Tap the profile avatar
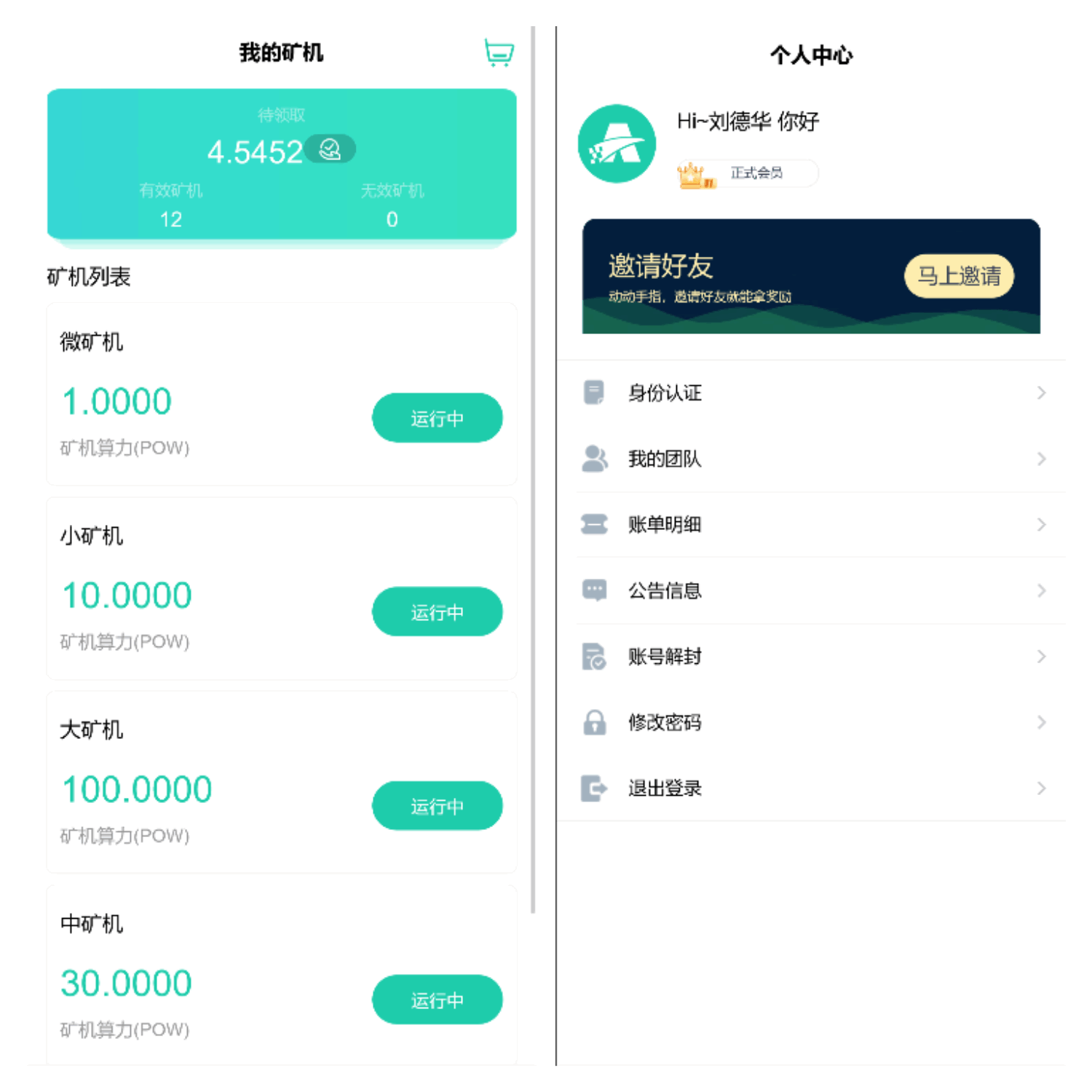Image resolution: width=1092 pixels, height=1092 pixels. [617, 143]
